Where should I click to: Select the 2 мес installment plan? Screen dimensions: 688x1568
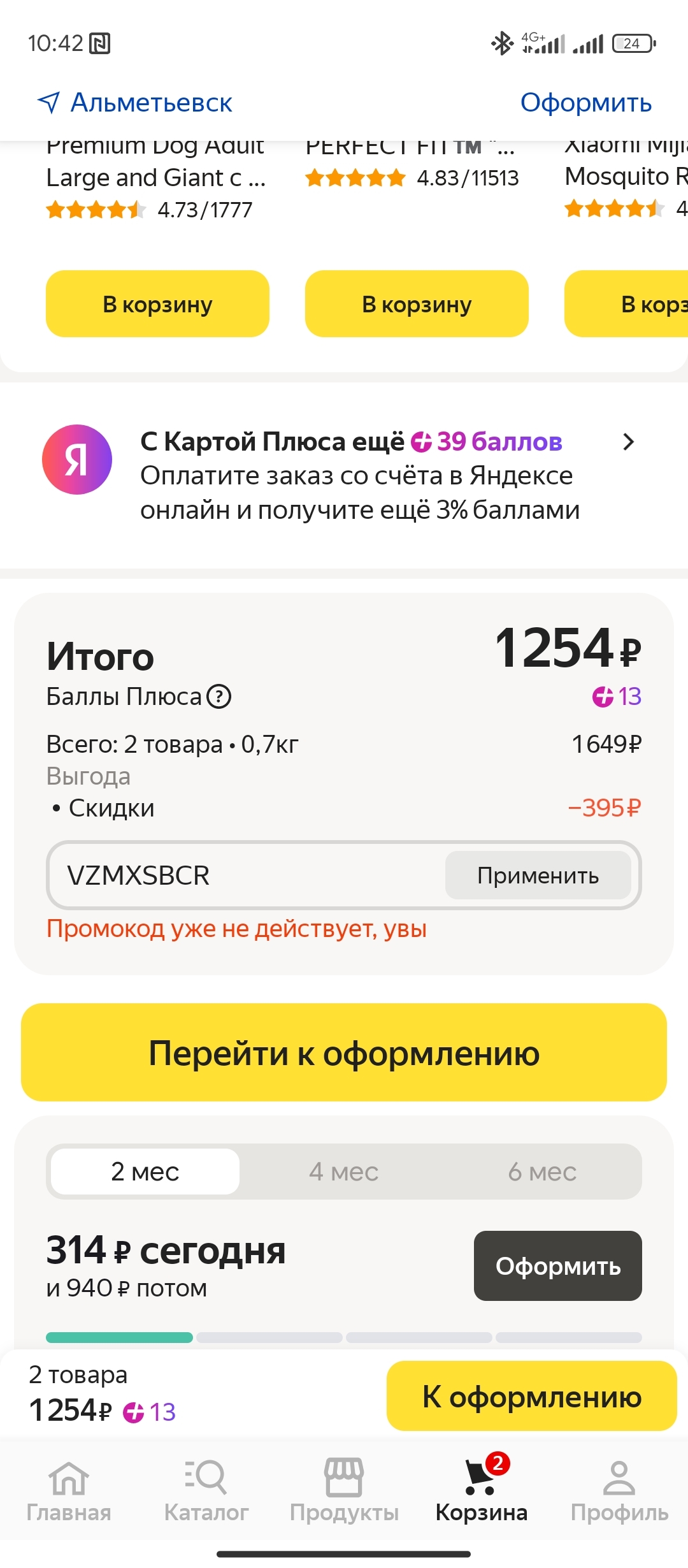click(145, 1172)
